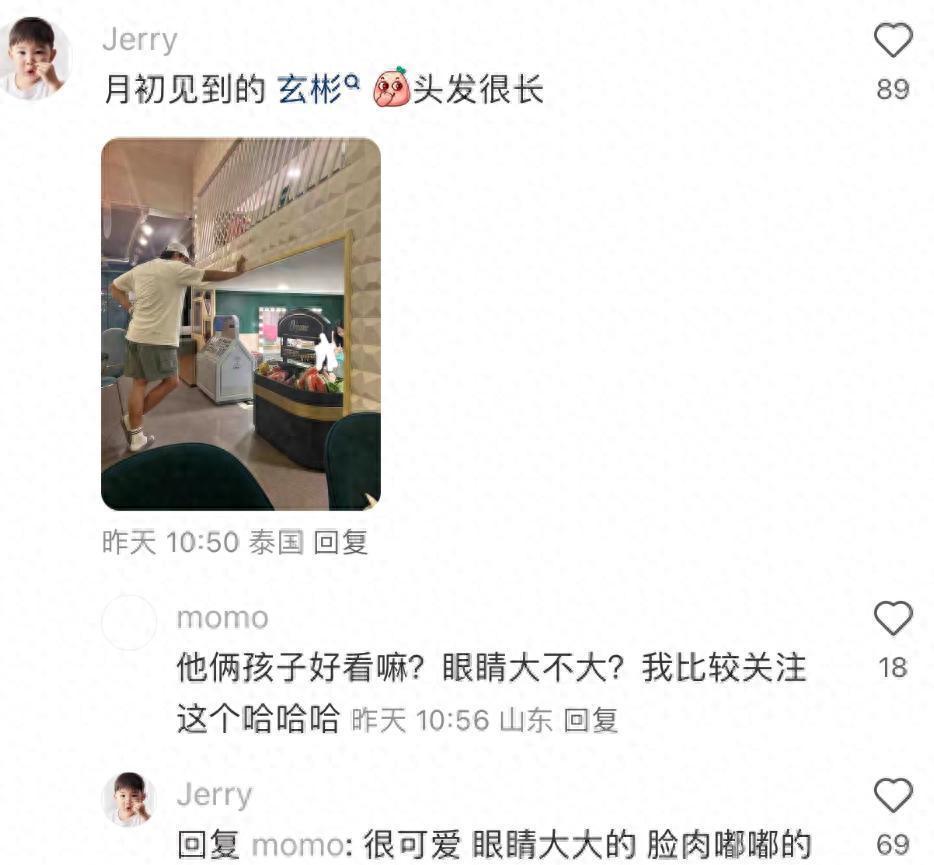Reply to momo's comment from 山东
The image size is (934, 865).
590,719
